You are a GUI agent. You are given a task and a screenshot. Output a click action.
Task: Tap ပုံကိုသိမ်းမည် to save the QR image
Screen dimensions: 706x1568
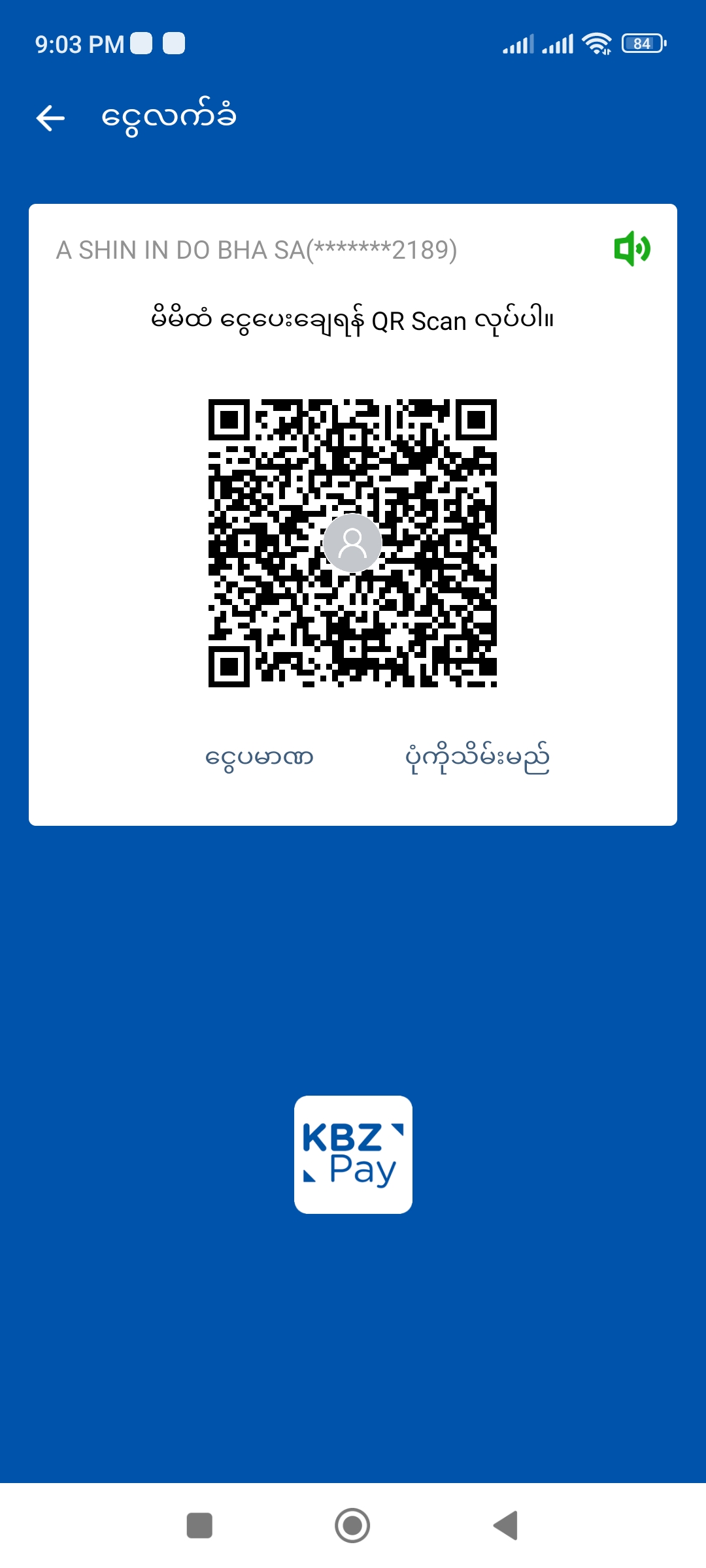(x=477, y=758)
